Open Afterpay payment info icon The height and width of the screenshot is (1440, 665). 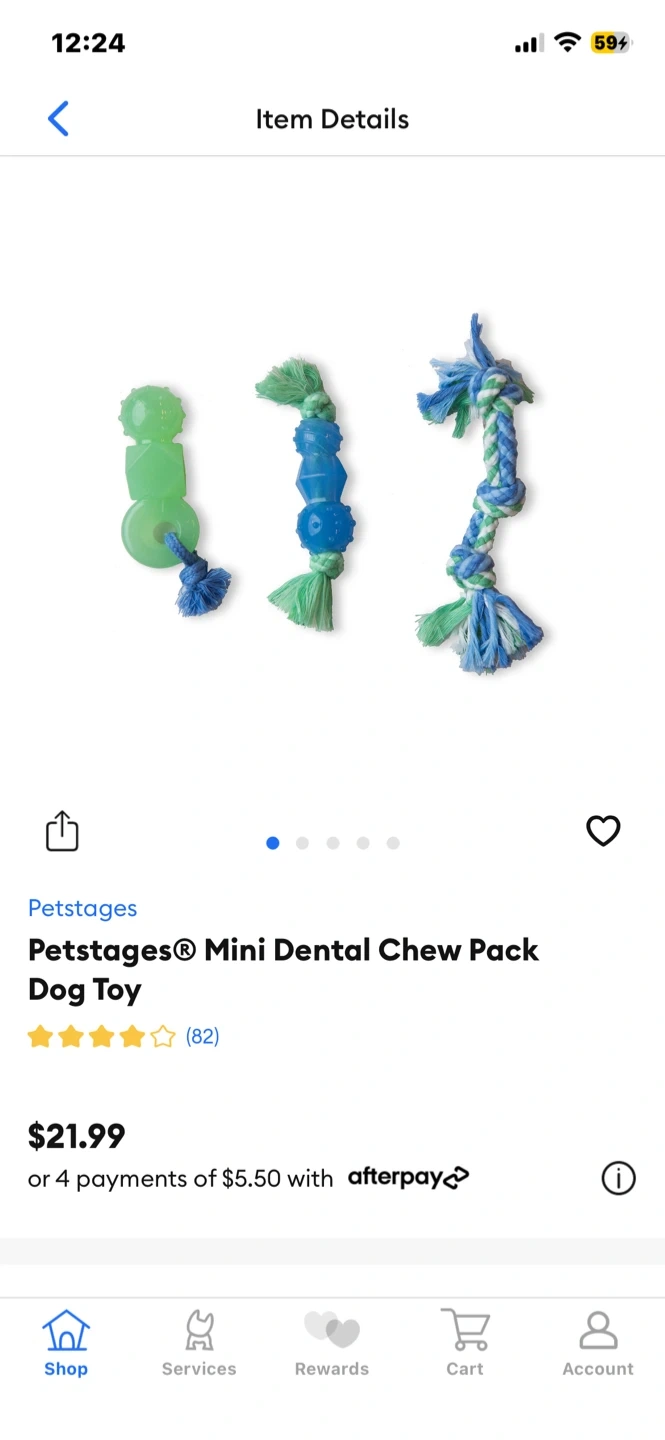[x=618, y=1179]
